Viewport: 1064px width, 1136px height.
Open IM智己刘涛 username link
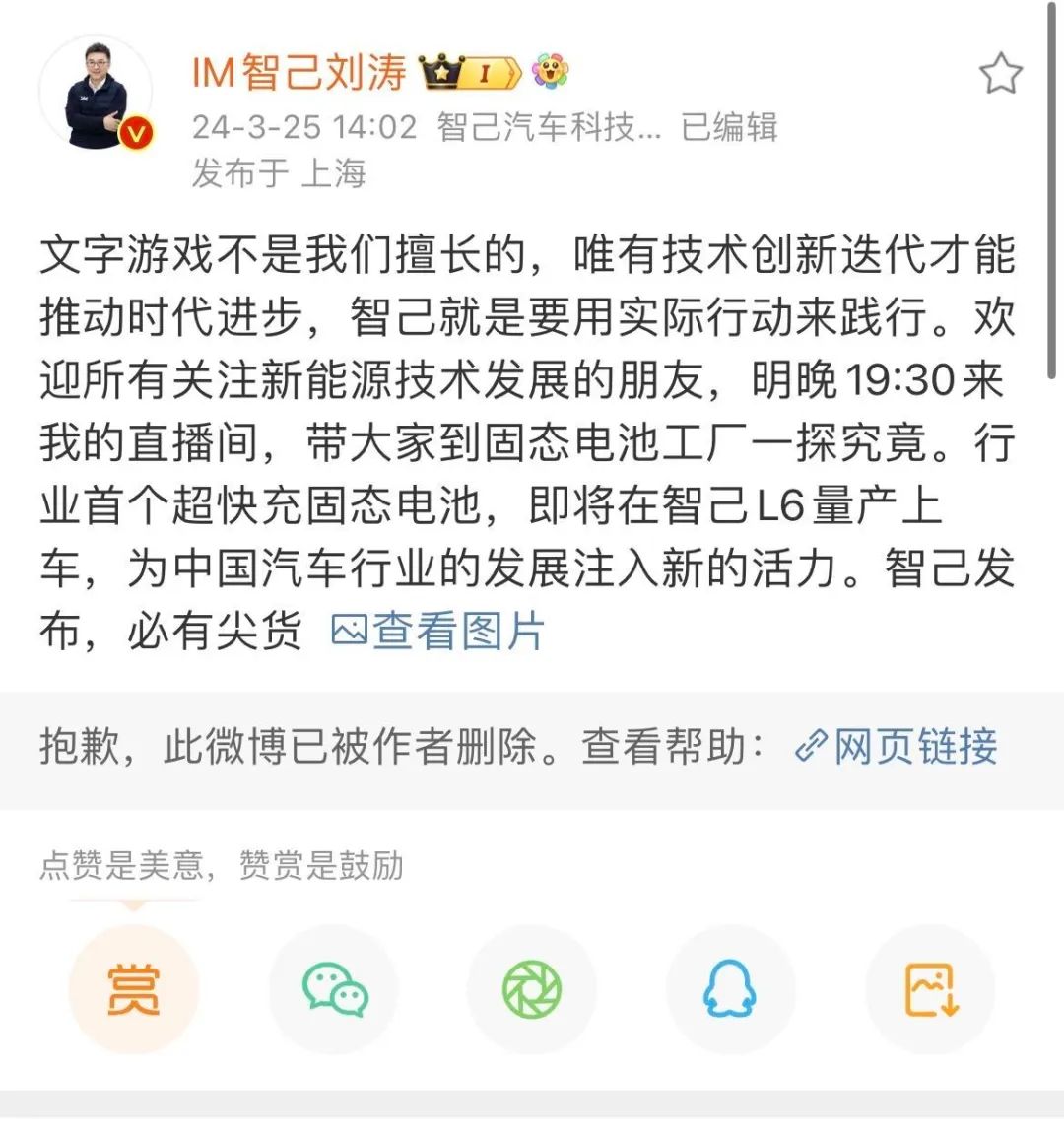point(299,73)
